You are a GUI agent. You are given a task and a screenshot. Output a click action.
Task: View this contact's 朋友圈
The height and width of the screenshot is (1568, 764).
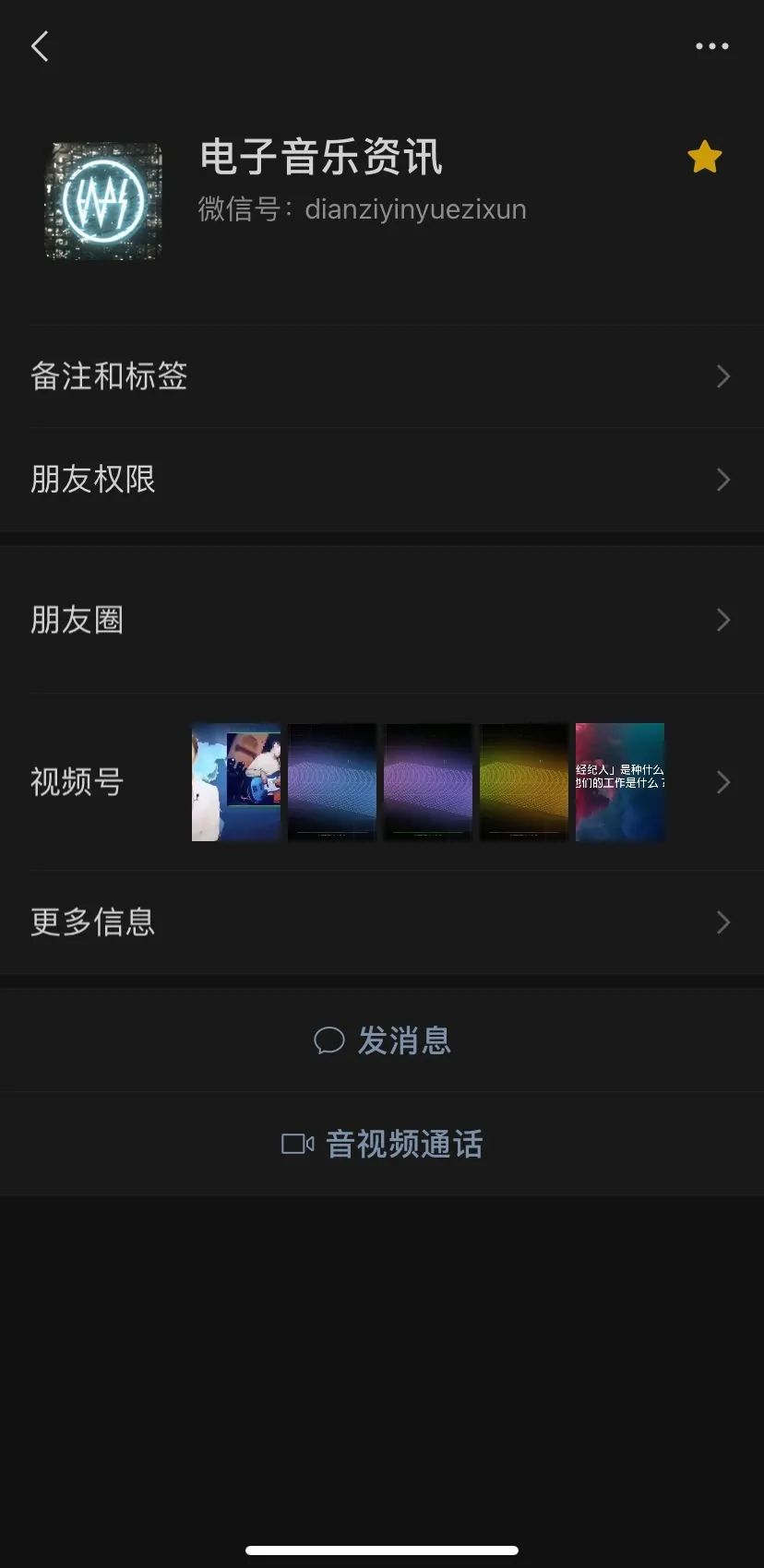[382, 620]
